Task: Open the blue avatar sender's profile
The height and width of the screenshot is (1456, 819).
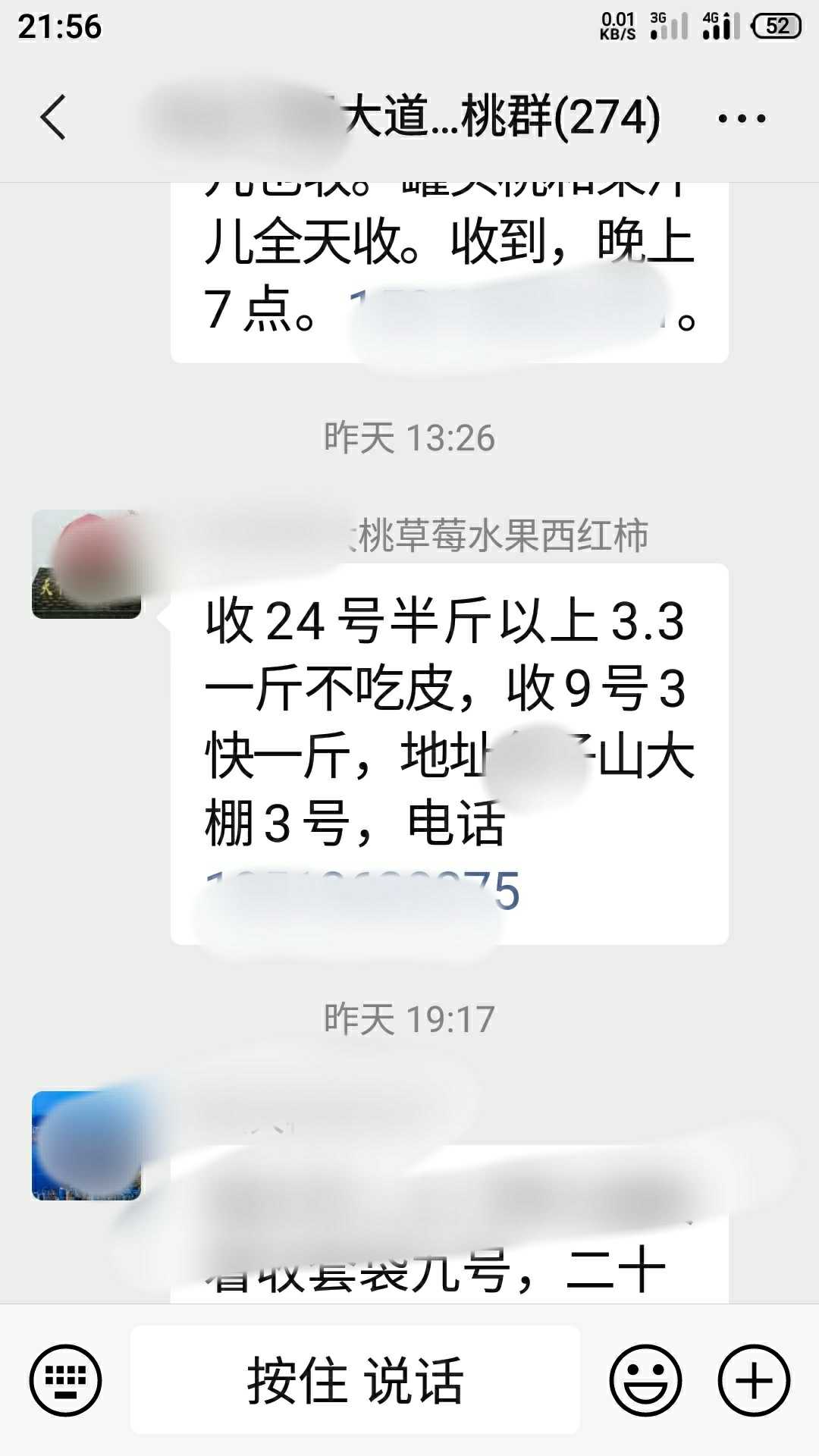Action: pyautogui.click(x=86, y=1145)
